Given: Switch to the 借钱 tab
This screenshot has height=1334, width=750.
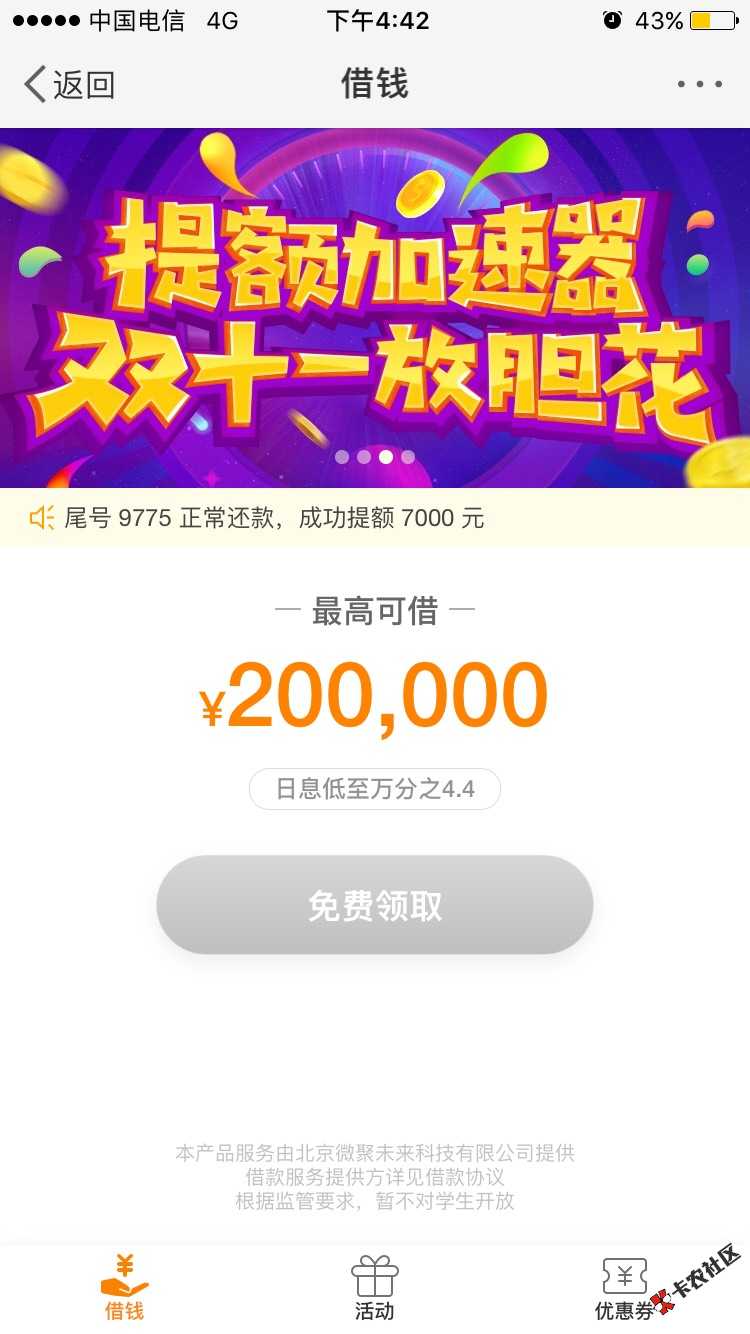Looking at the screenshot, I should tap(124, 1288).
